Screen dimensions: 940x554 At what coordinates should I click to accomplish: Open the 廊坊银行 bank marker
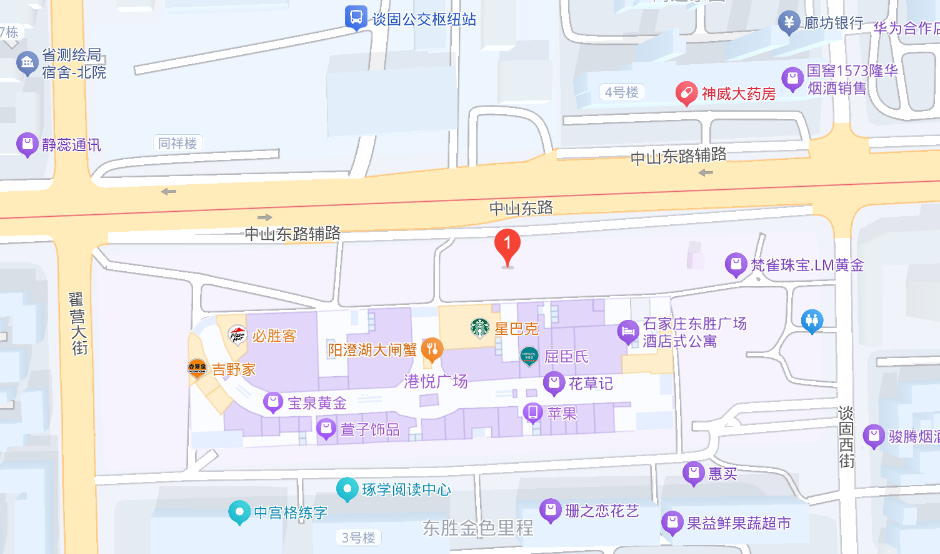[790, 21]
